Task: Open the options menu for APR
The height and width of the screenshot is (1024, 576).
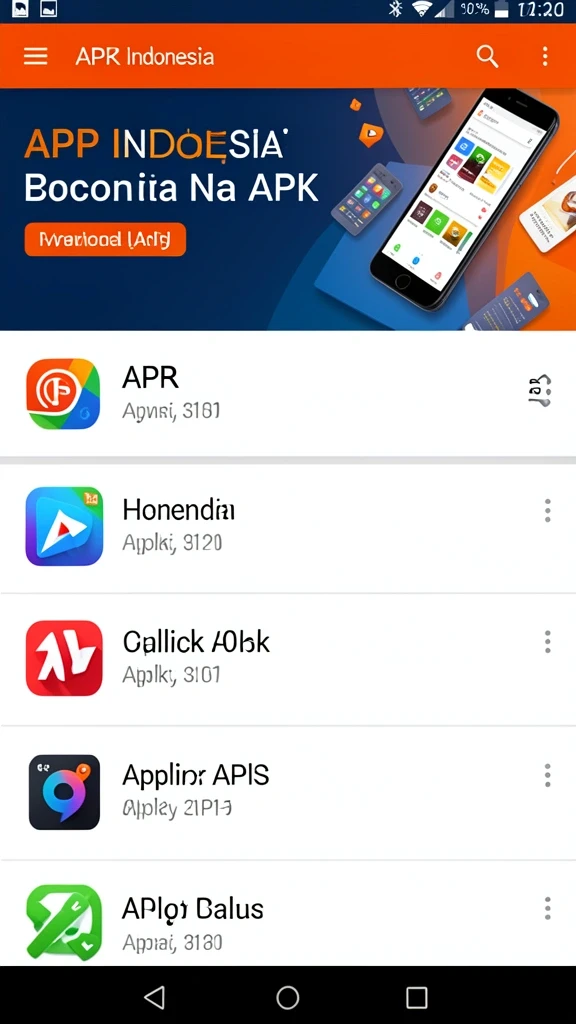Action: pos(540,391)
